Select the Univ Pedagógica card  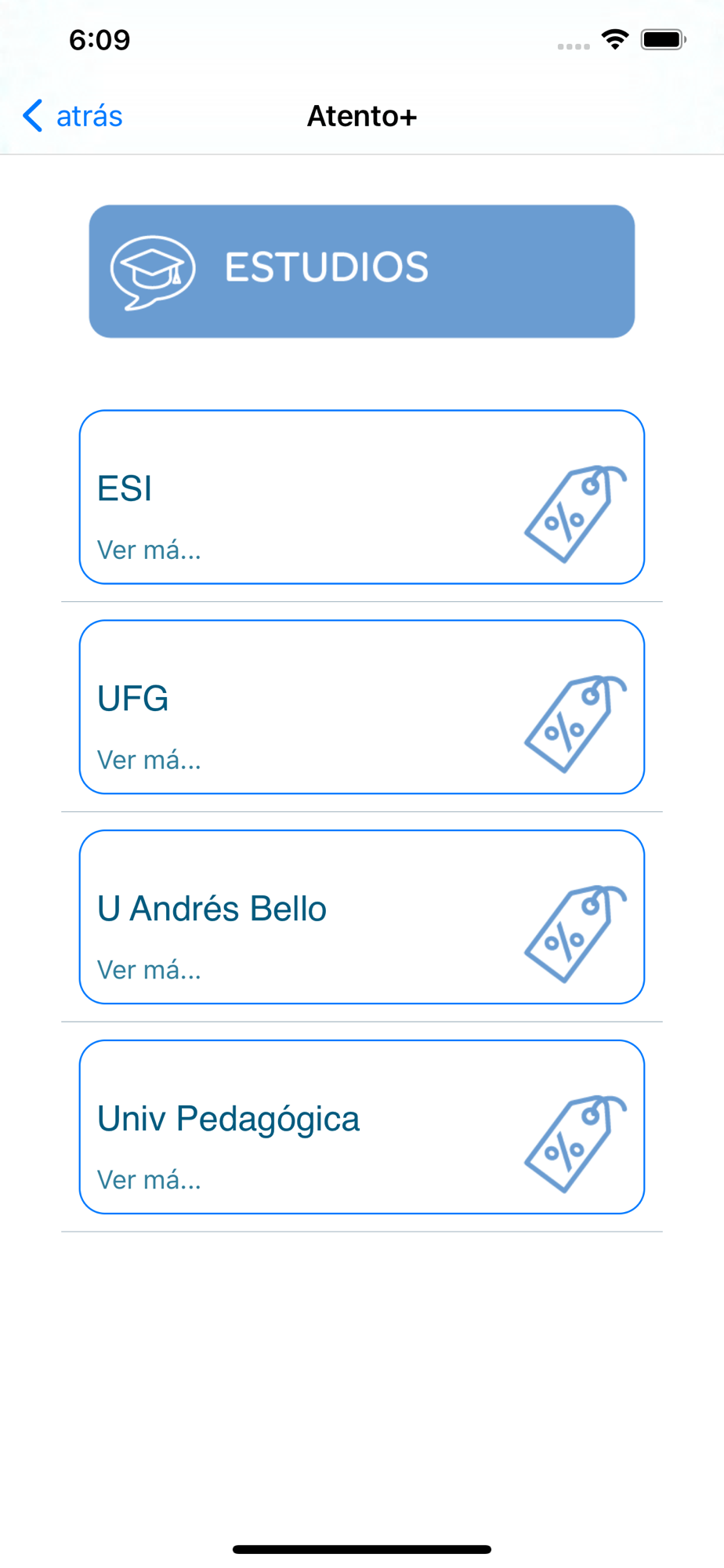[361, 1127]
